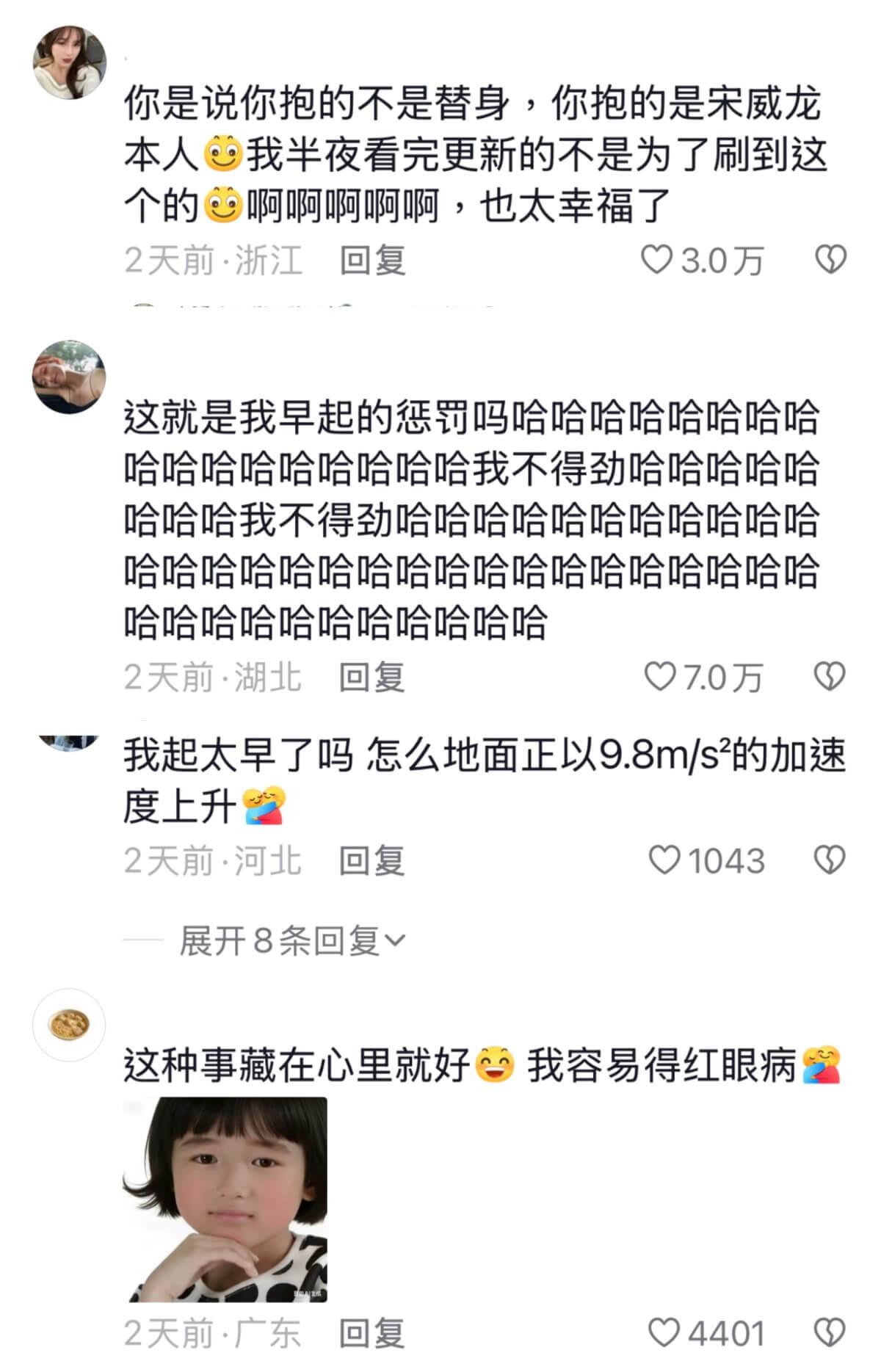Dislike the comment from 河北
Viewport: 881px width, 1372px height.
830,860
